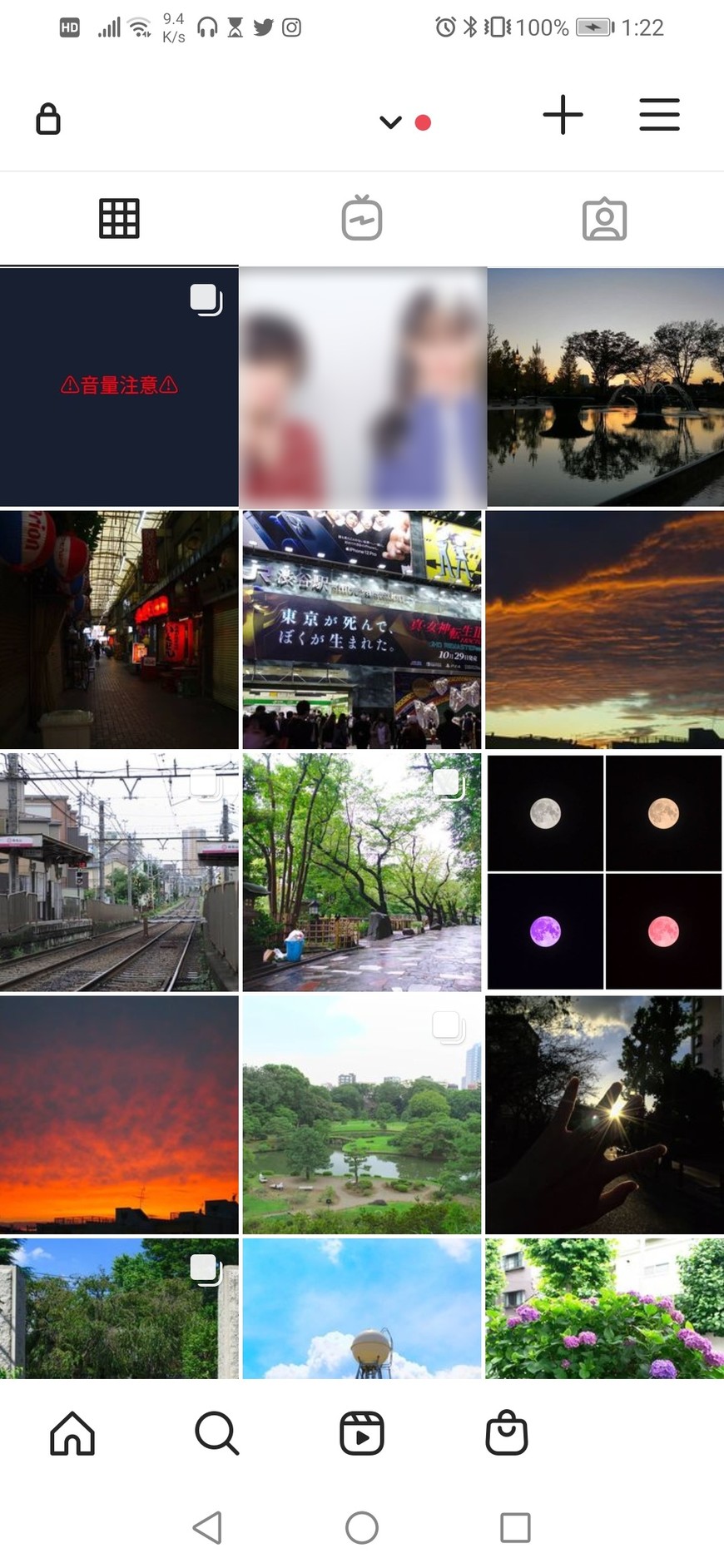Go back with the system back button
Screen dimensions: 724x1568
(207, 1527)
